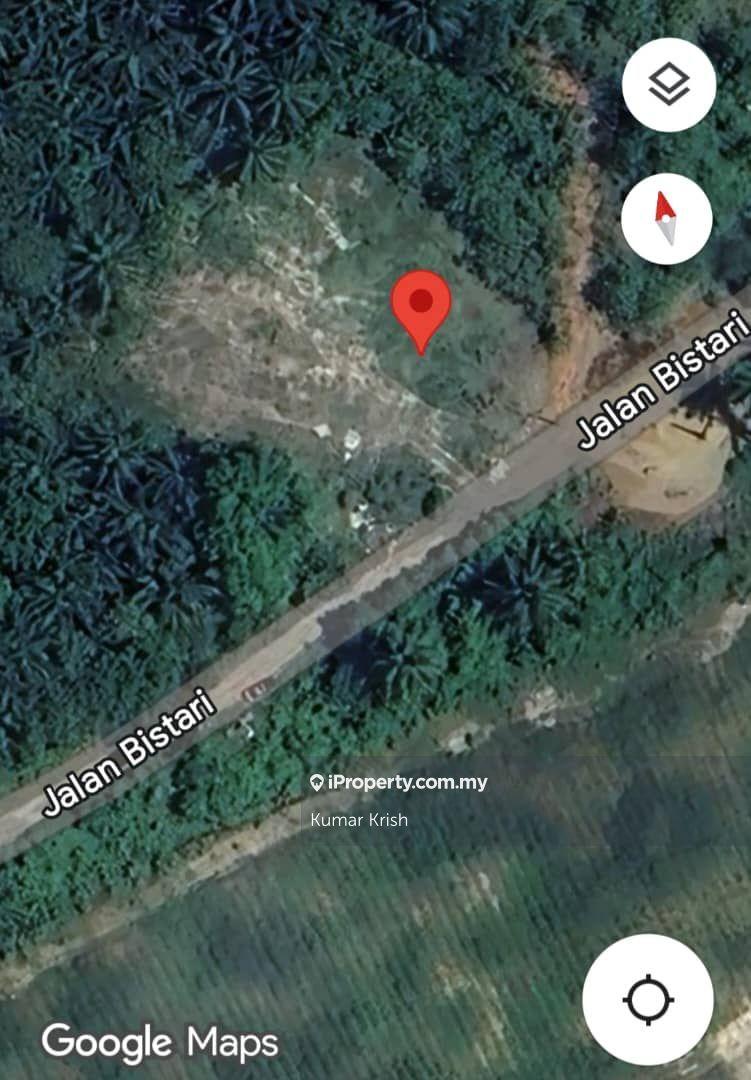Tap the compass to reset north
751x1080 pixels.
pyautogui.click(x=666, y=219)
